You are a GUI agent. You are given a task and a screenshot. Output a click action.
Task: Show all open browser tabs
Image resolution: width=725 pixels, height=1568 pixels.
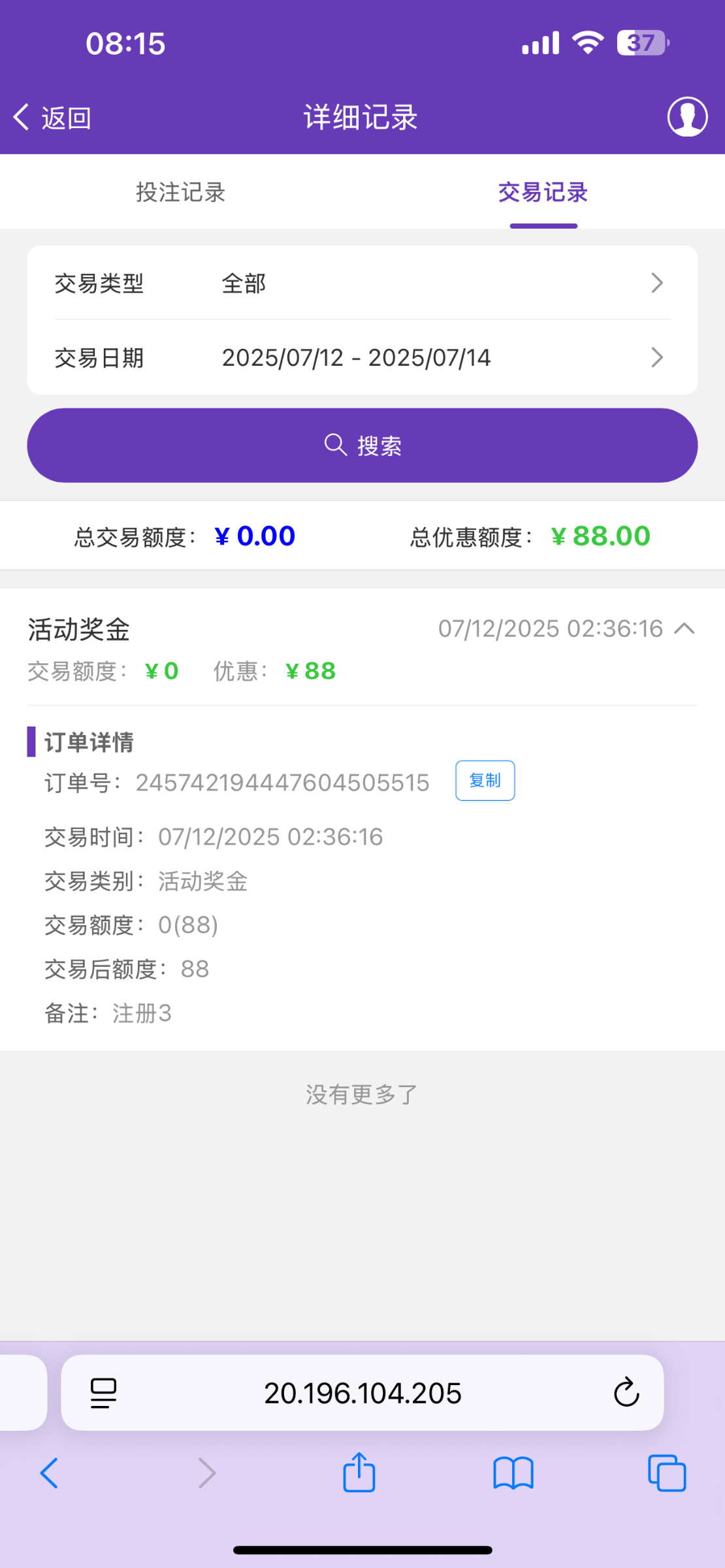(666, 1473)
